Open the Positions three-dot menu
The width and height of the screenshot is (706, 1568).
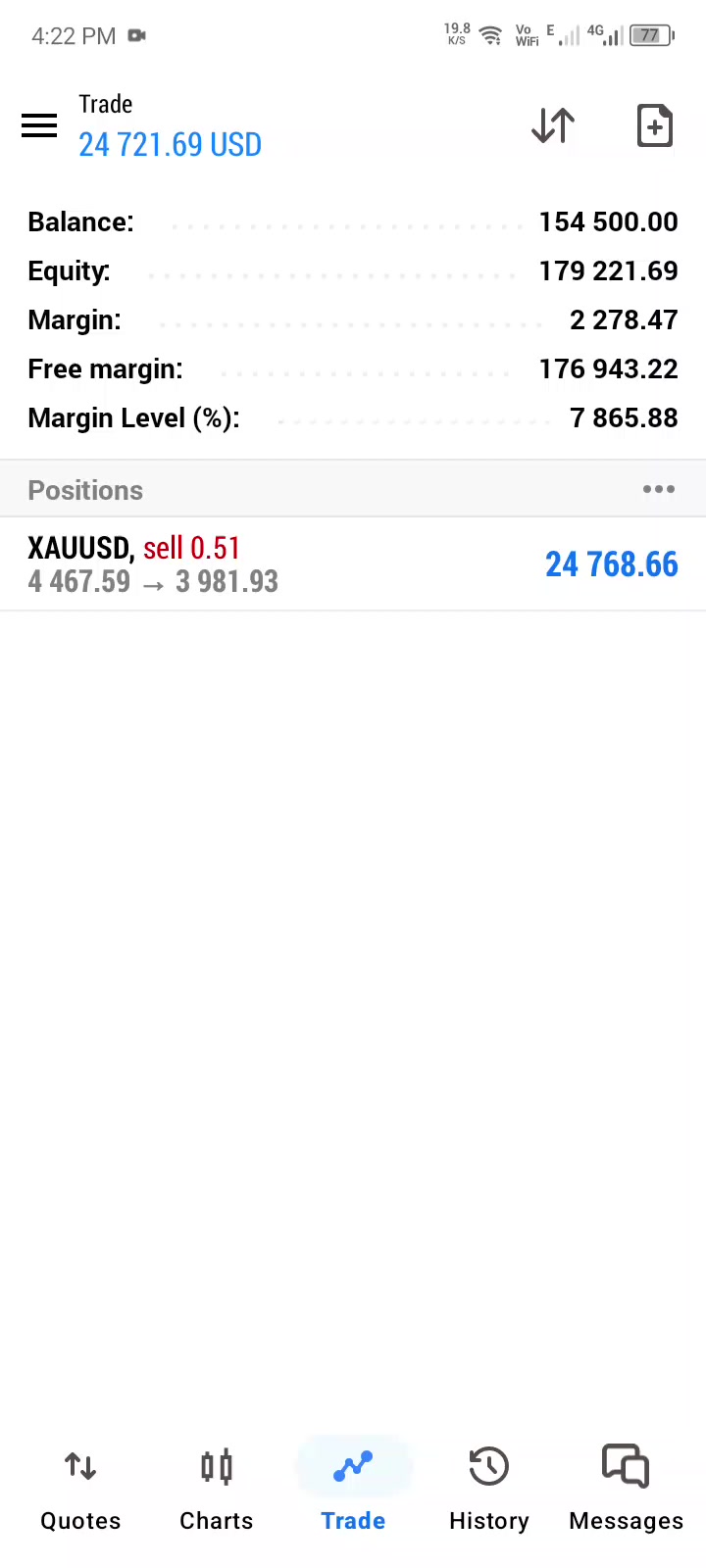[x=658, y=489]
